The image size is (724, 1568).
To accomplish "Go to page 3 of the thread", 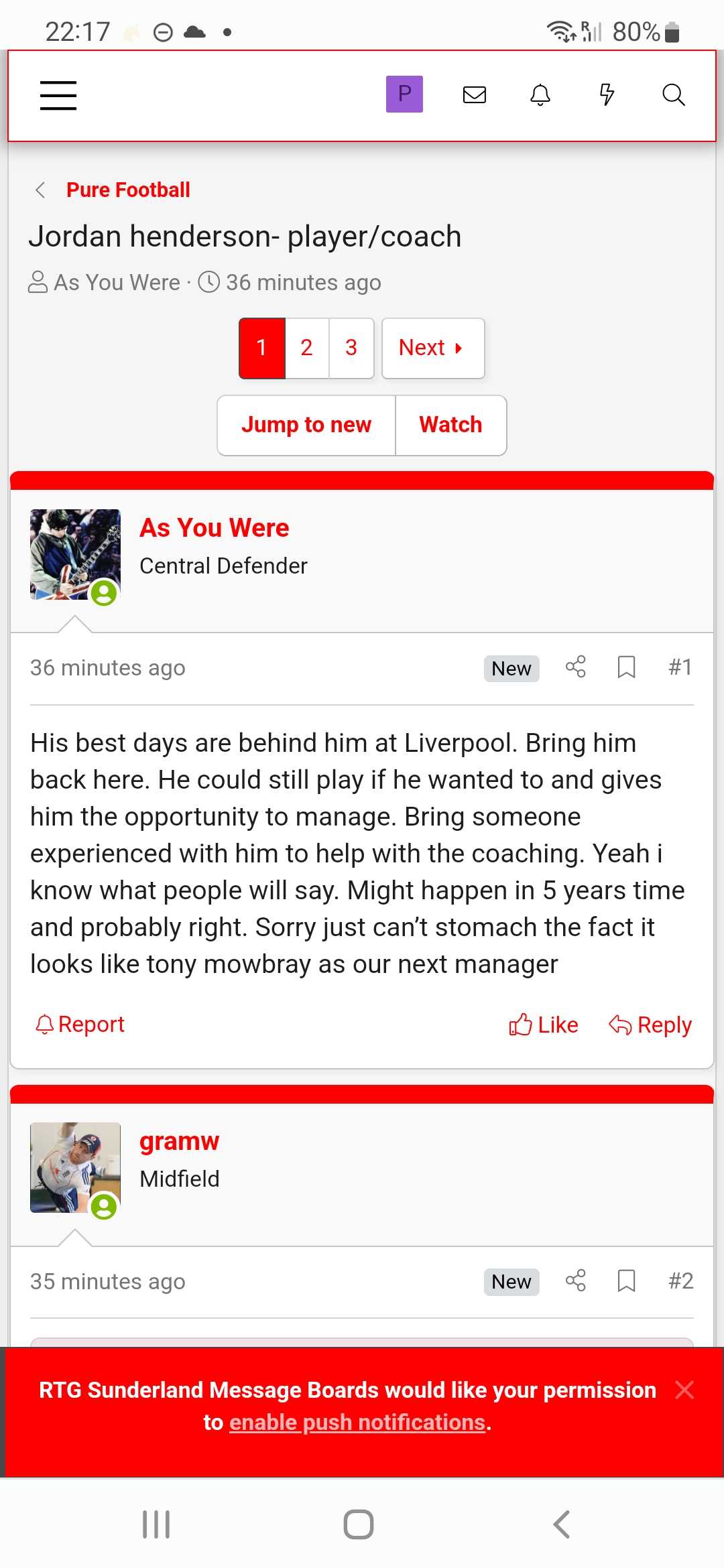I will [x=351, y=348].
